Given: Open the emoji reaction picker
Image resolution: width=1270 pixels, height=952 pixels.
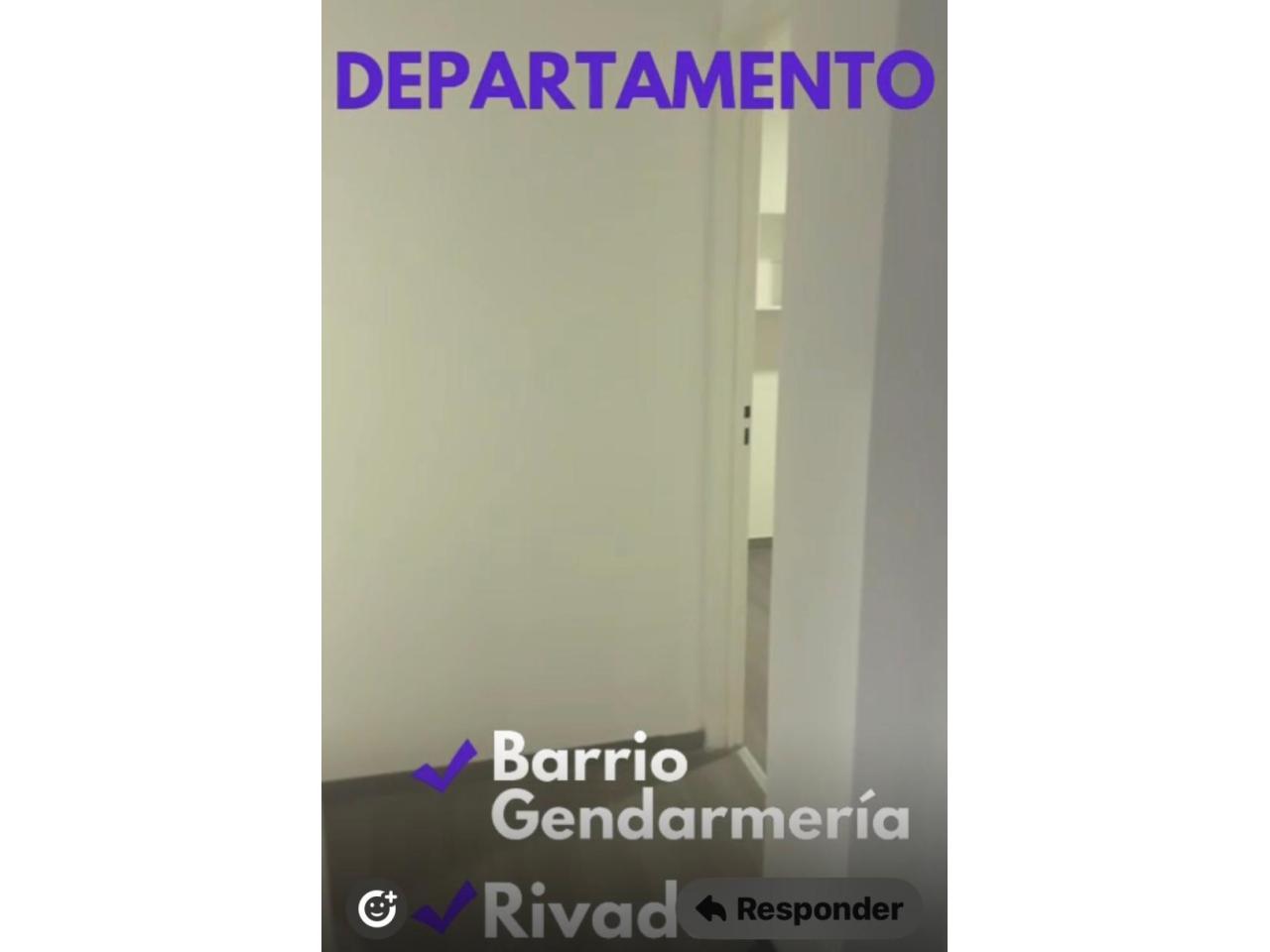Looking at the screenshot, I should click(x=377, y=908).
